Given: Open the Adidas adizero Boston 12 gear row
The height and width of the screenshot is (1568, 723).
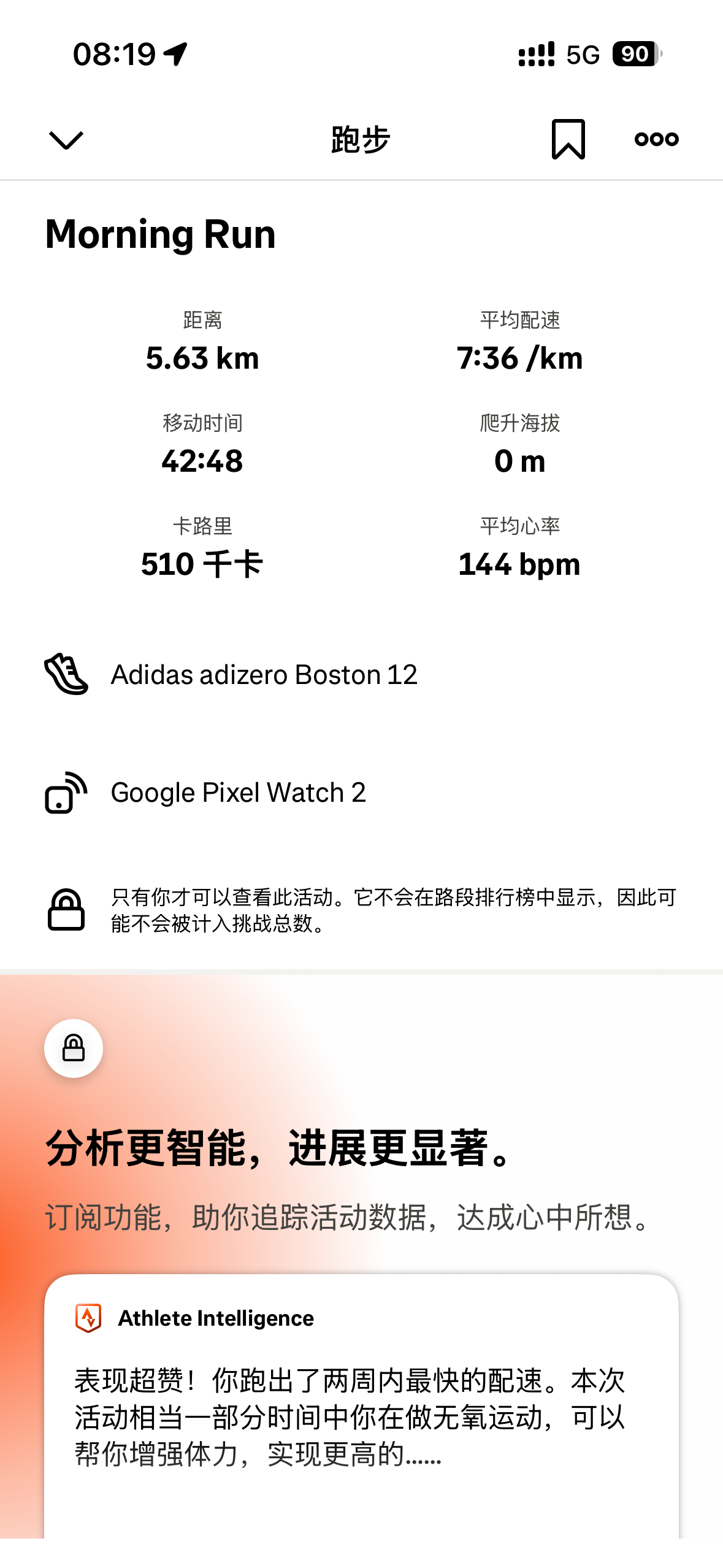Looking at the screenshot, I should (264, 675).
